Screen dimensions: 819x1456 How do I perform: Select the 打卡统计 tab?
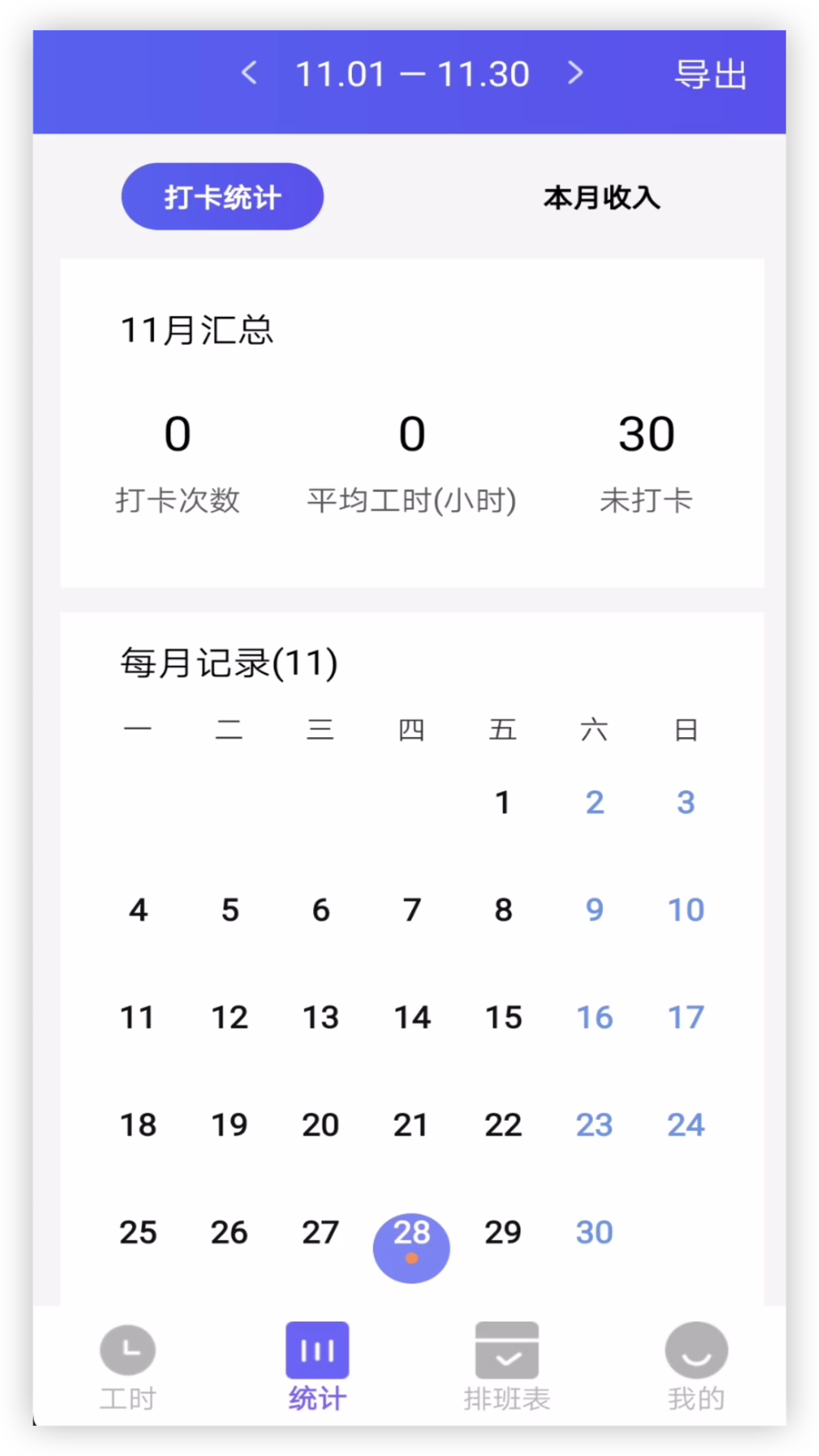pos(222,196)
